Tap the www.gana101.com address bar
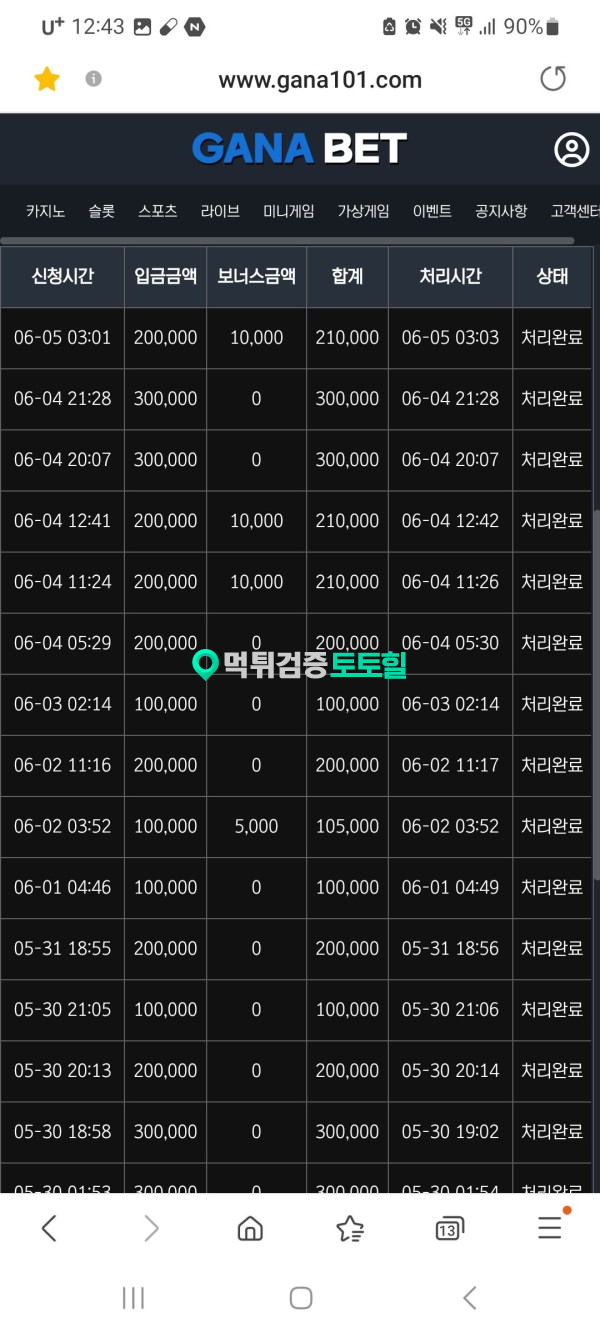Screen dimensions: 600x1333 (320, 80)
